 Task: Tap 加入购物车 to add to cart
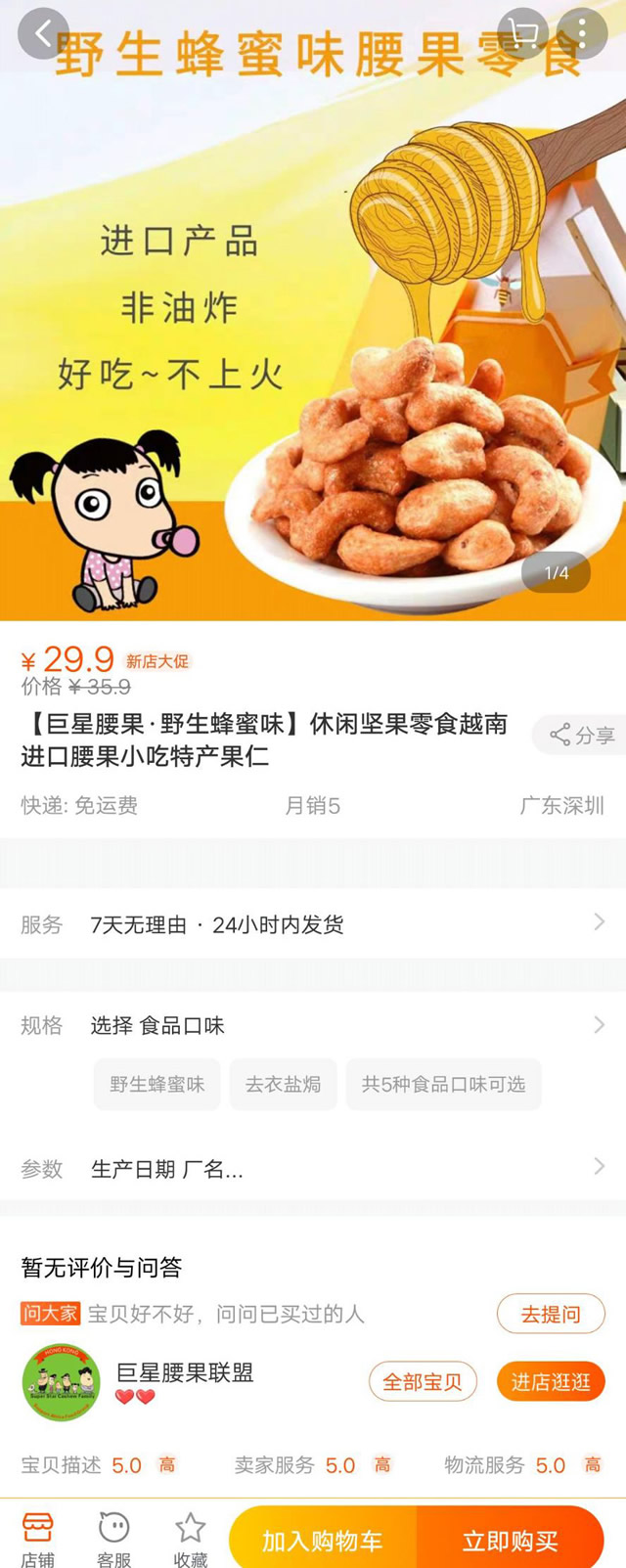(x=323, y=1541)
